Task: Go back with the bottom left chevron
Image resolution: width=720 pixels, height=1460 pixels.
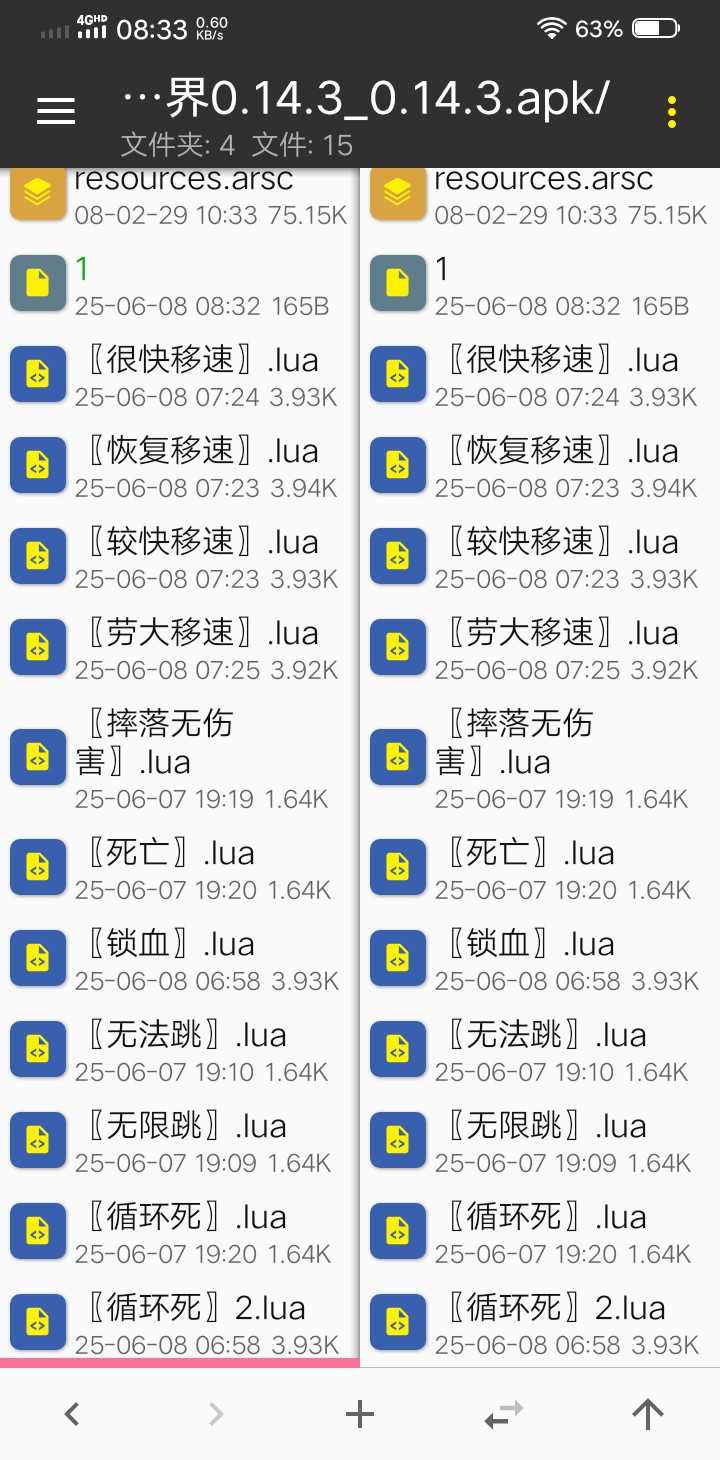Action: click(71, 1413)
